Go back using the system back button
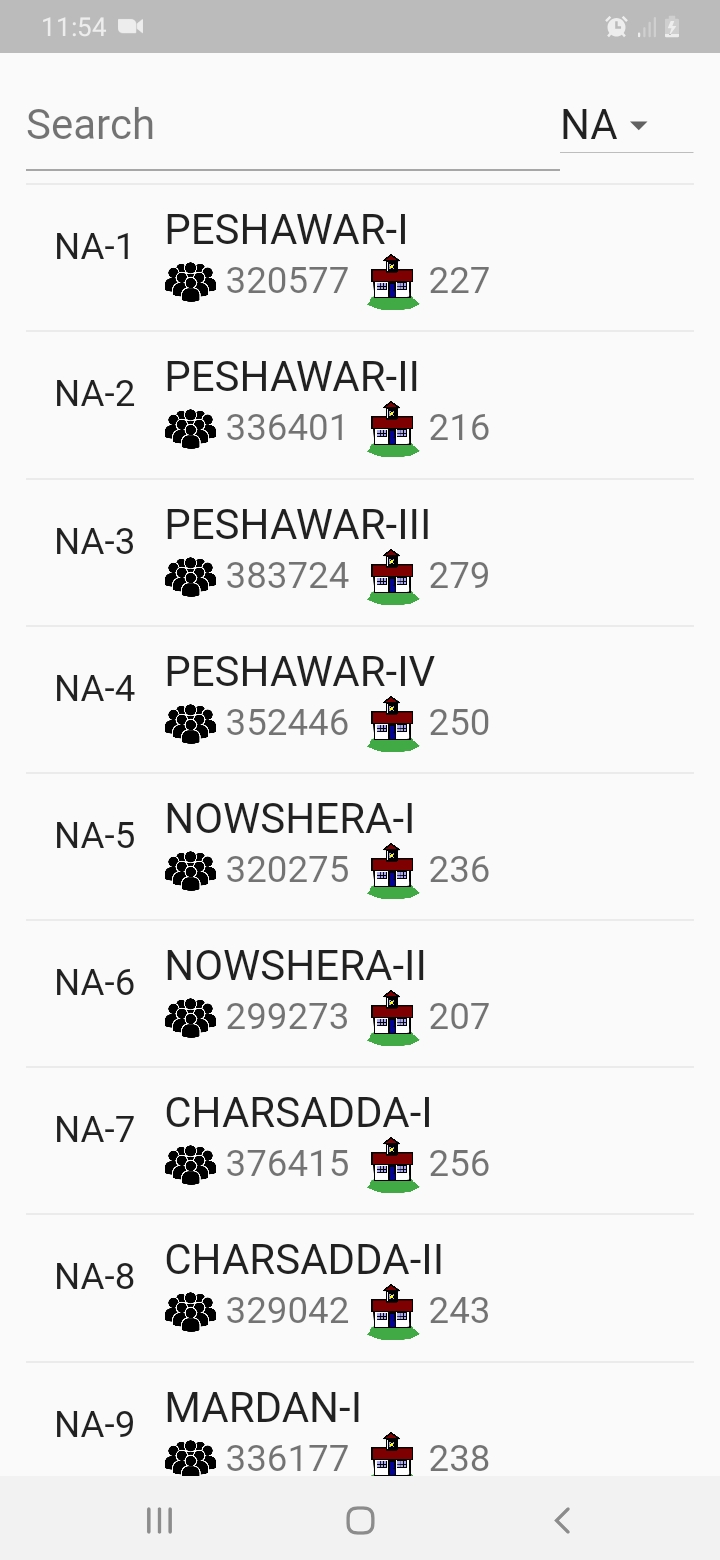 [x=562, y=1521]
